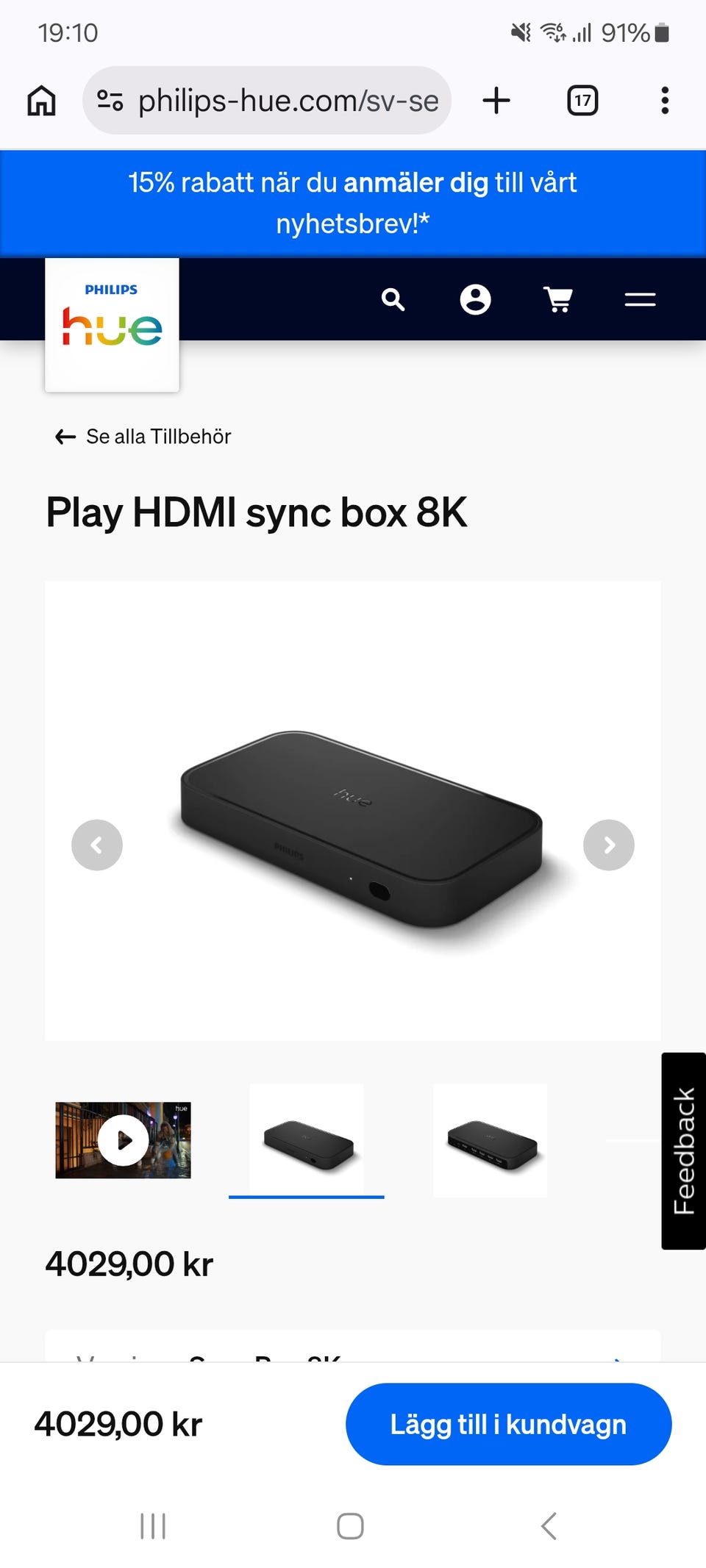
Task: Tap the system back button
Action: click(549, 1526)
